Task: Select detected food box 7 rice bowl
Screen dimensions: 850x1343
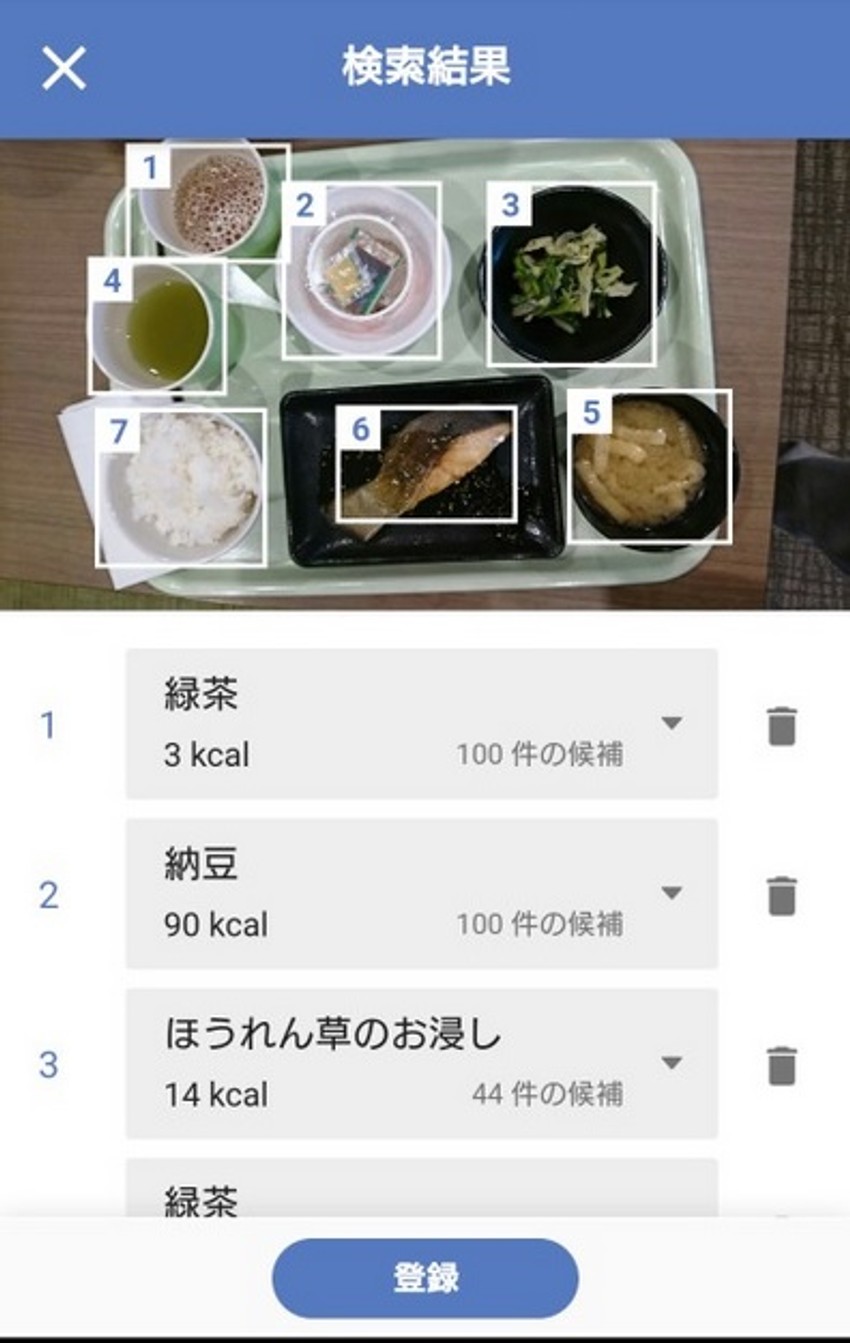Action: (x=181, y=487)
